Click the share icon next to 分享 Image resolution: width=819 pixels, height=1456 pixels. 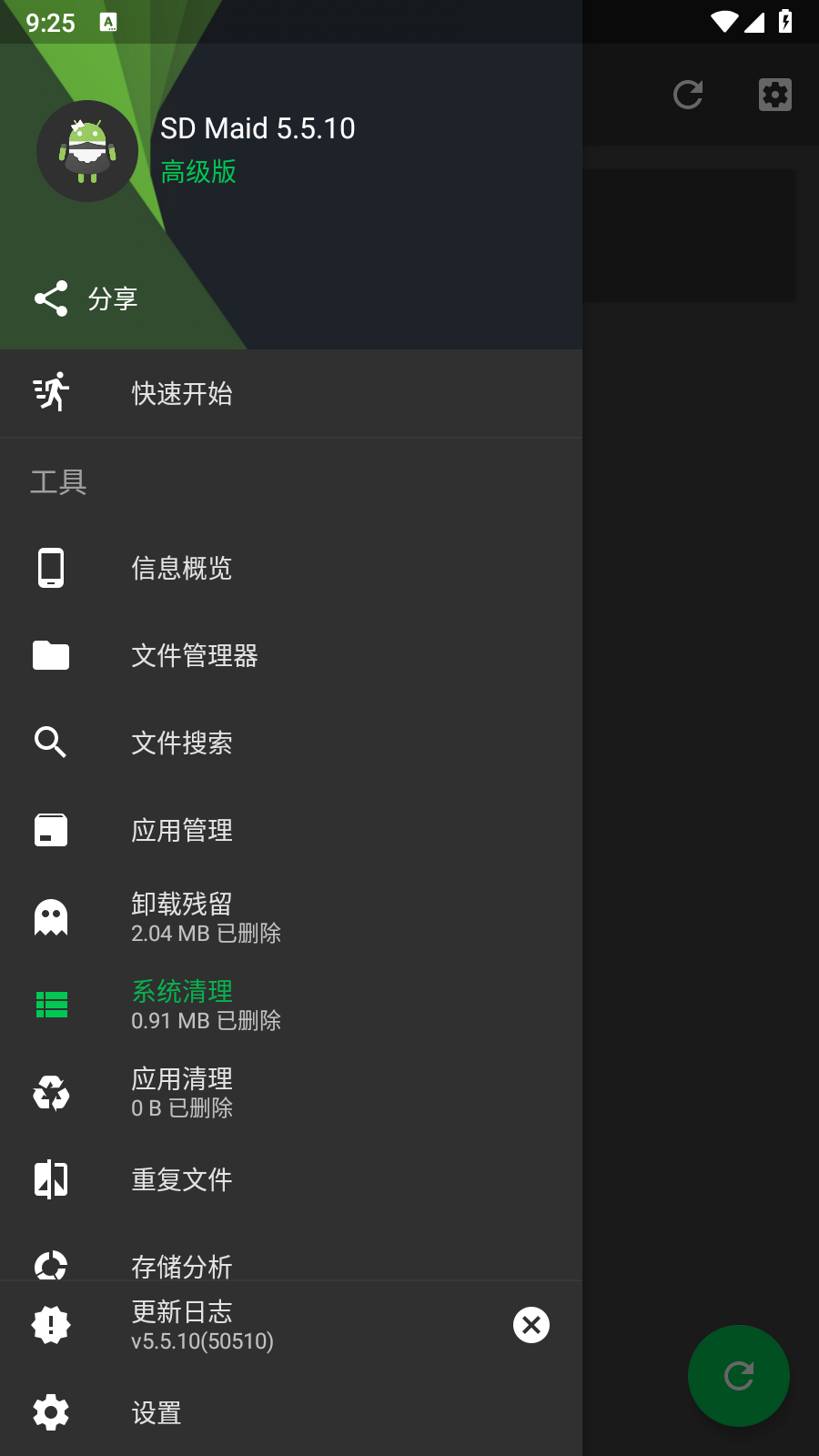52,298
